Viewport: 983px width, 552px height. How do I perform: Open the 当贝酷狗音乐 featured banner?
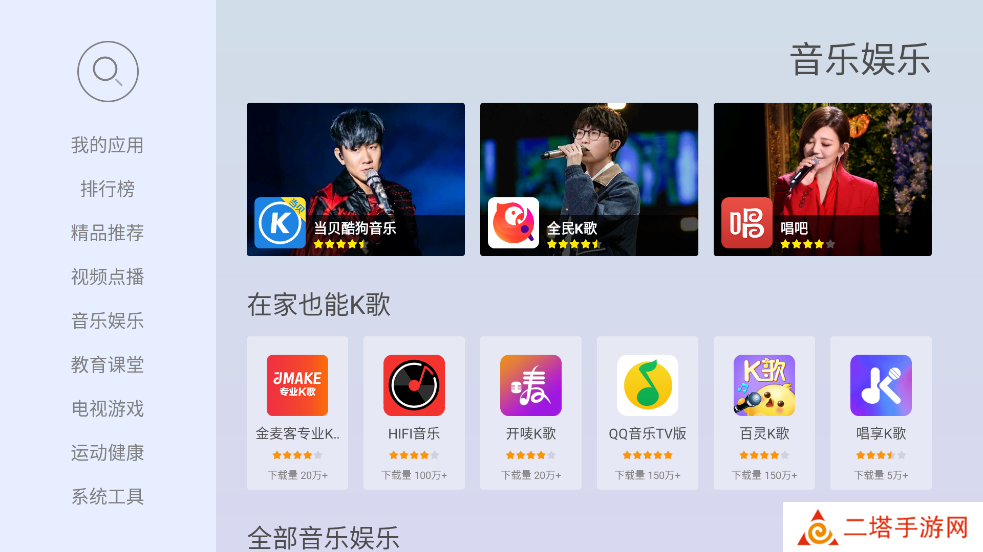pyautogui.click(x=355, y=179)
